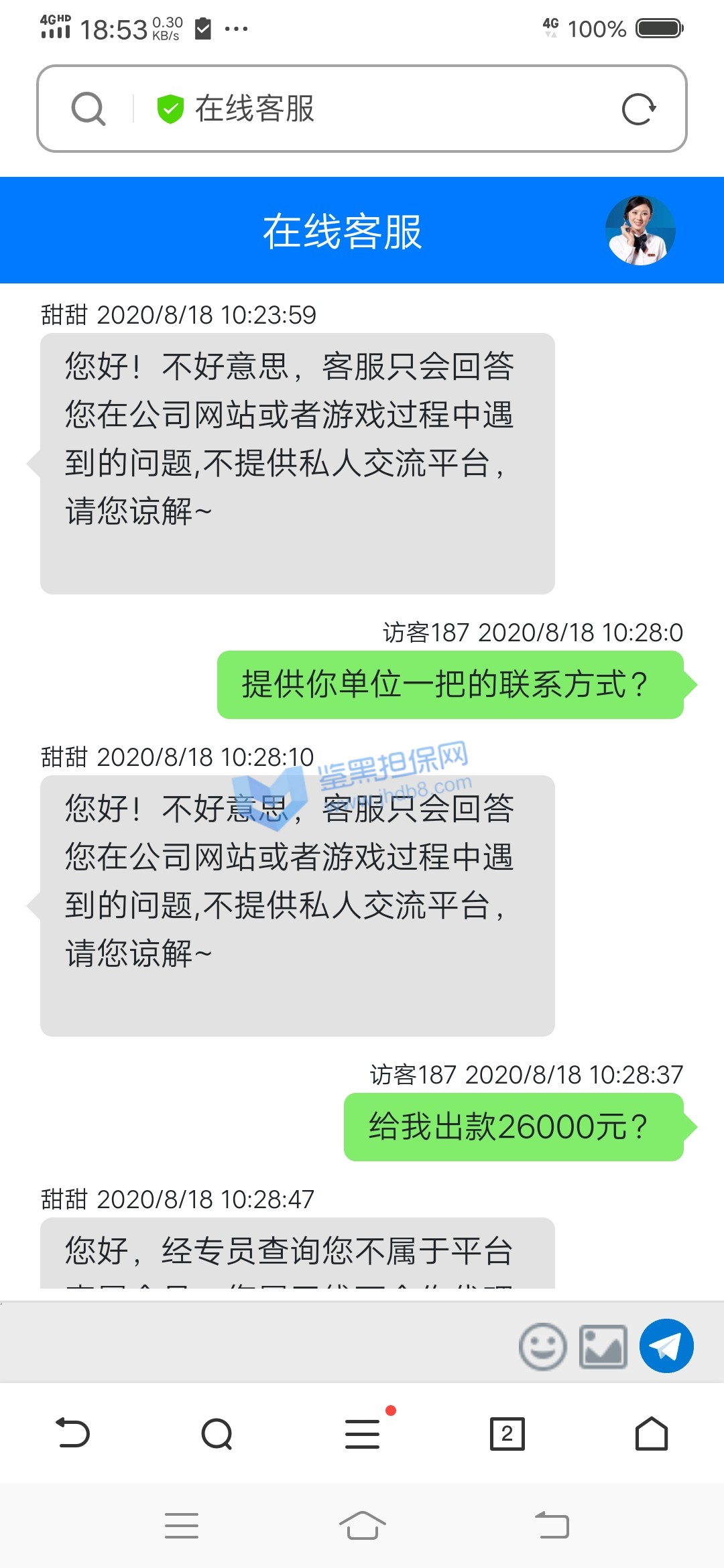Open the browser menu with red dot
The width and height of the screenshot is (724, 1568).
[363, 1434]
